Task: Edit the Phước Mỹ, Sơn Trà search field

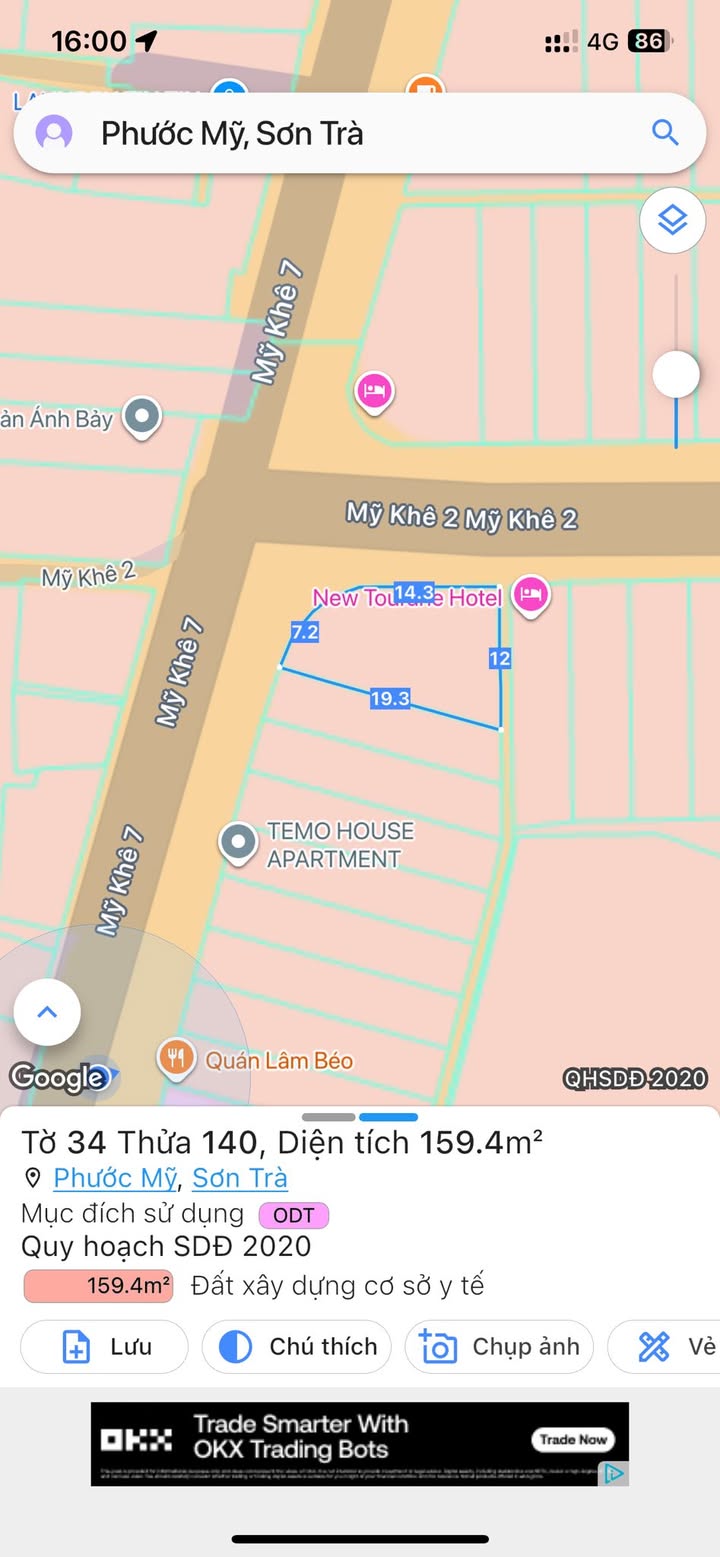Action: click(x=350, y=134)
